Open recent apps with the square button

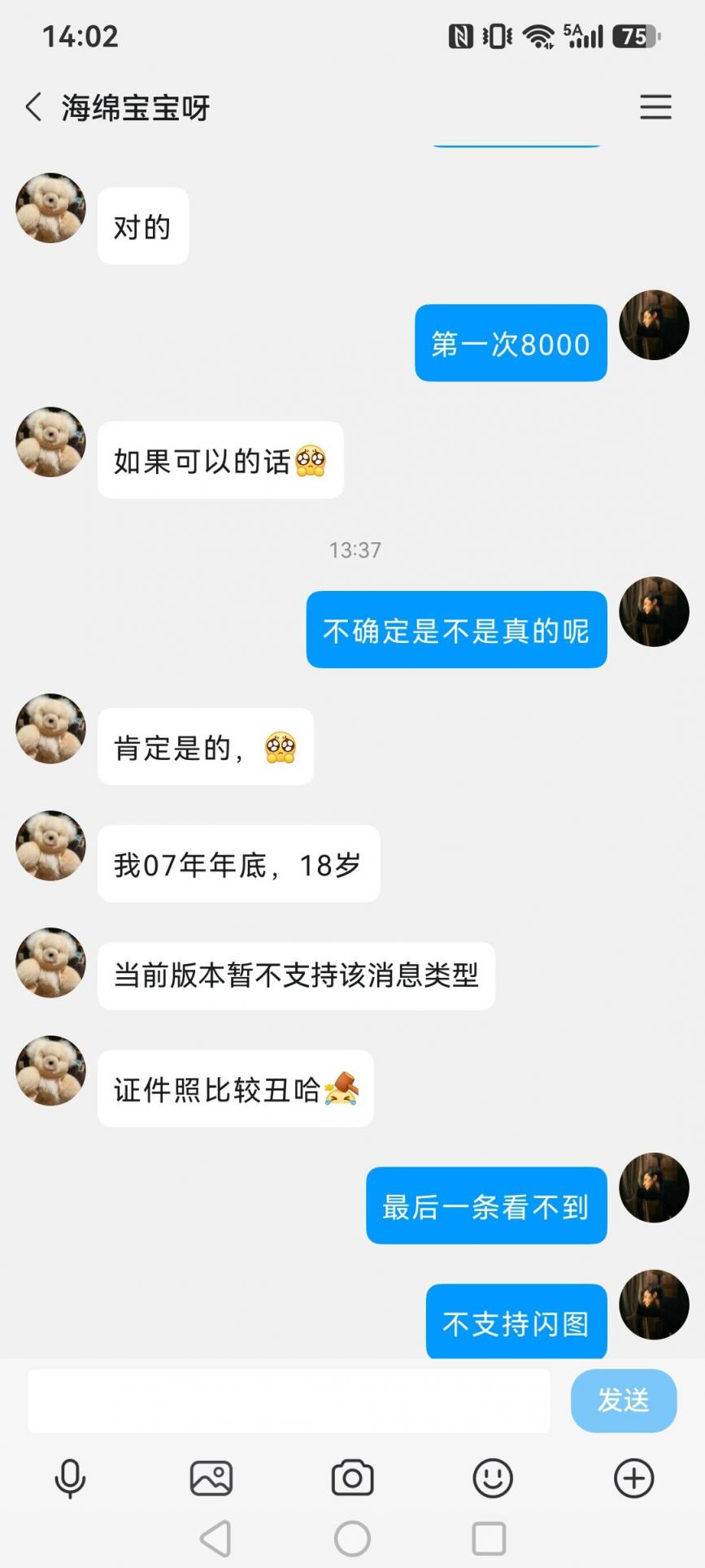(x=489, y=1539)
